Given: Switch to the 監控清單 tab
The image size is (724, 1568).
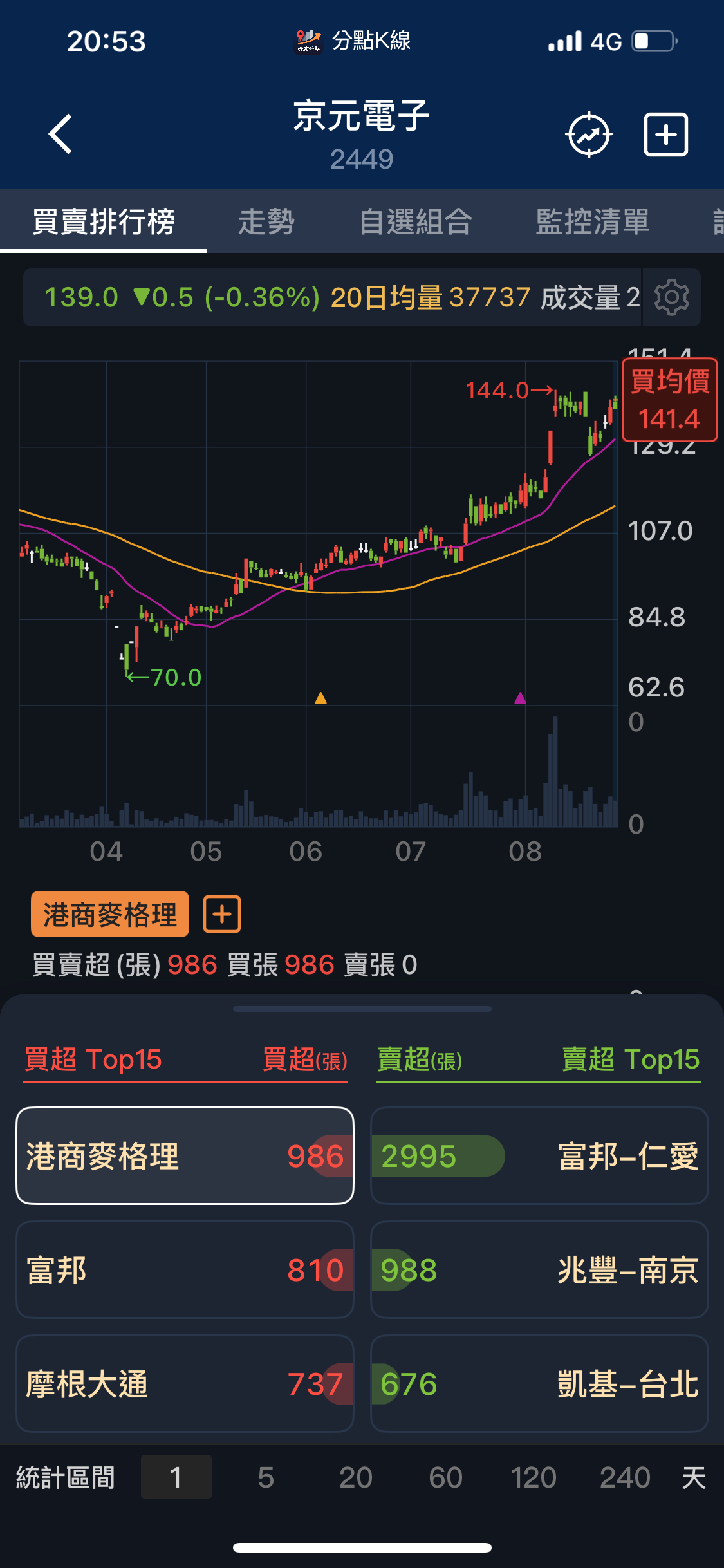Looking at the screenshot, I should coord(592,222).
